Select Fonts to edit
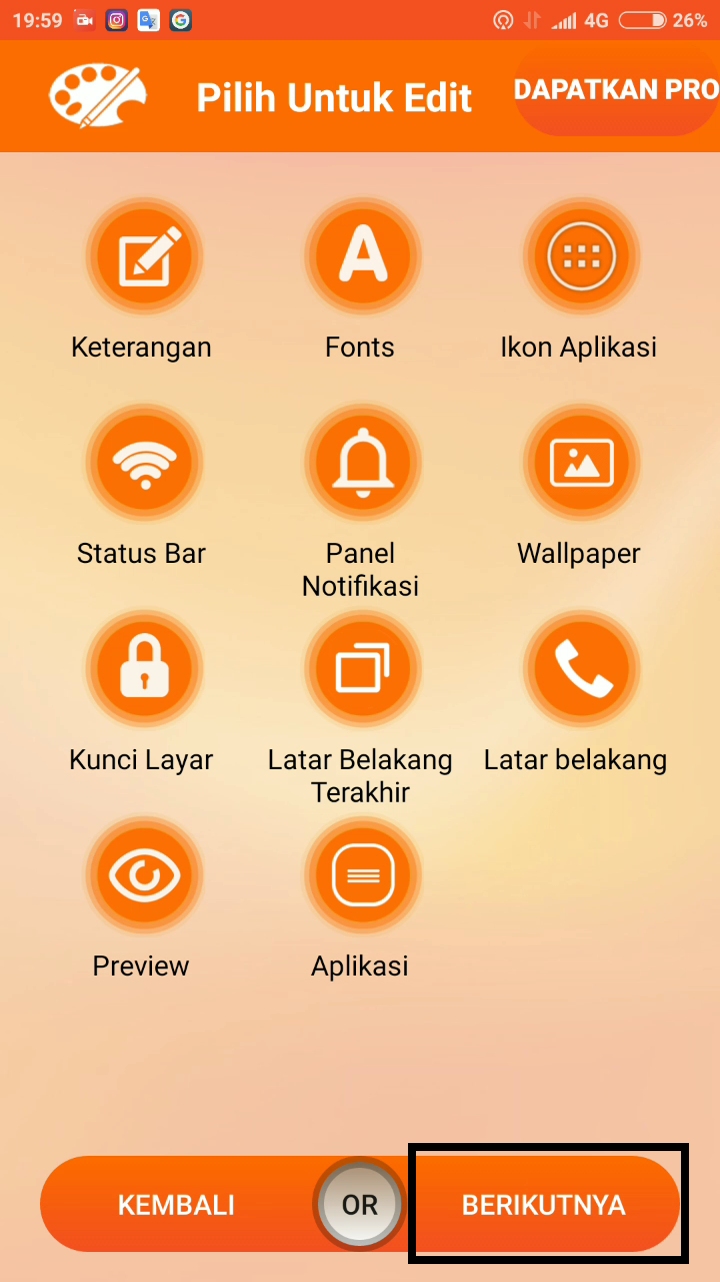The image size is (720, 1282). [362, 258]
